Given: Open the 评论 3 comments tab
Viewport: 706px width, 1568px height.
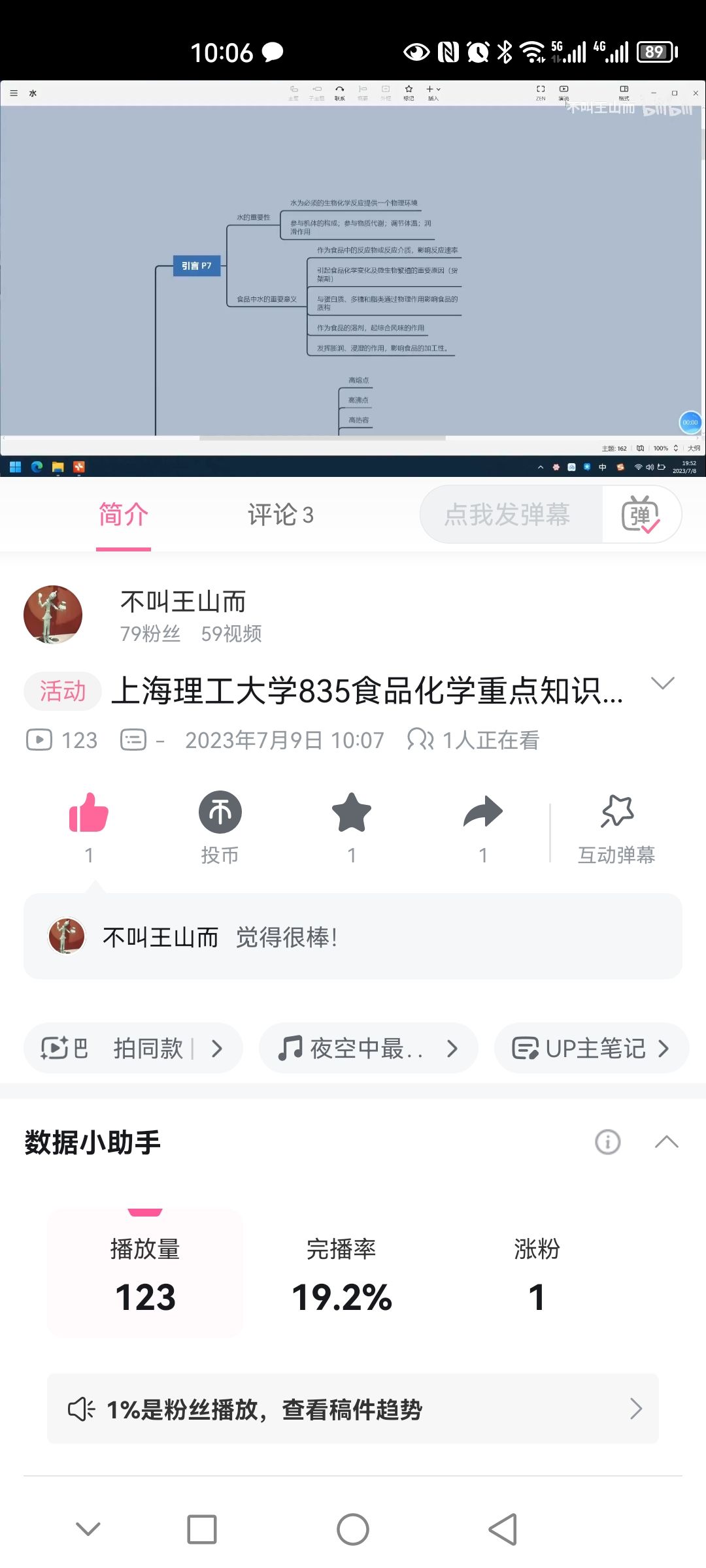Looking at the screenshot, I should coord(280,515).
